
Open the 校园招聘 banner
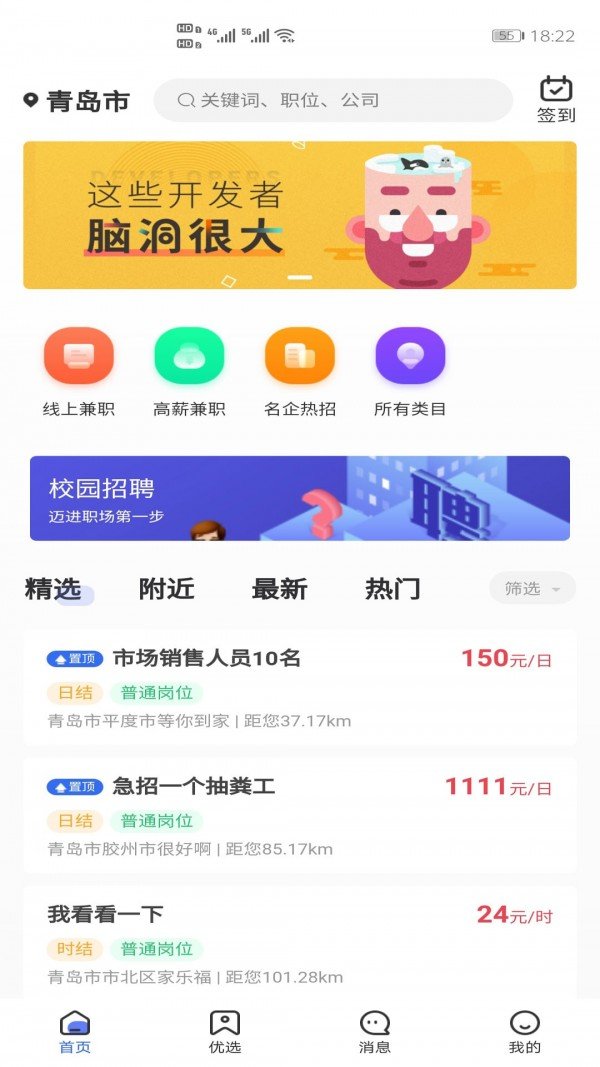point(300,498)
